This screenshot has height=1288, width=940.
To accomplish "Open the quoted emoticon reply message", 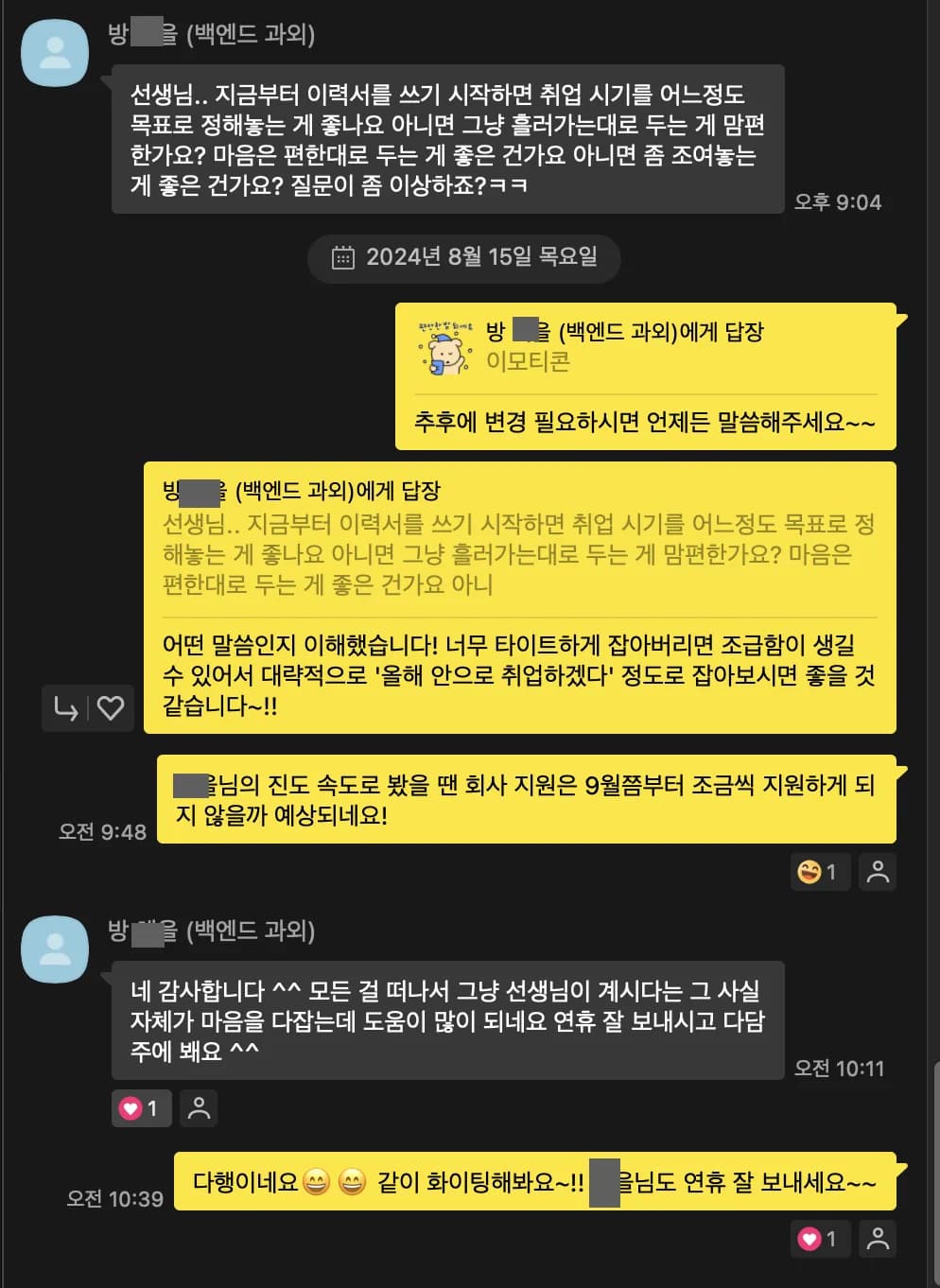I will [x=645, y=348].
